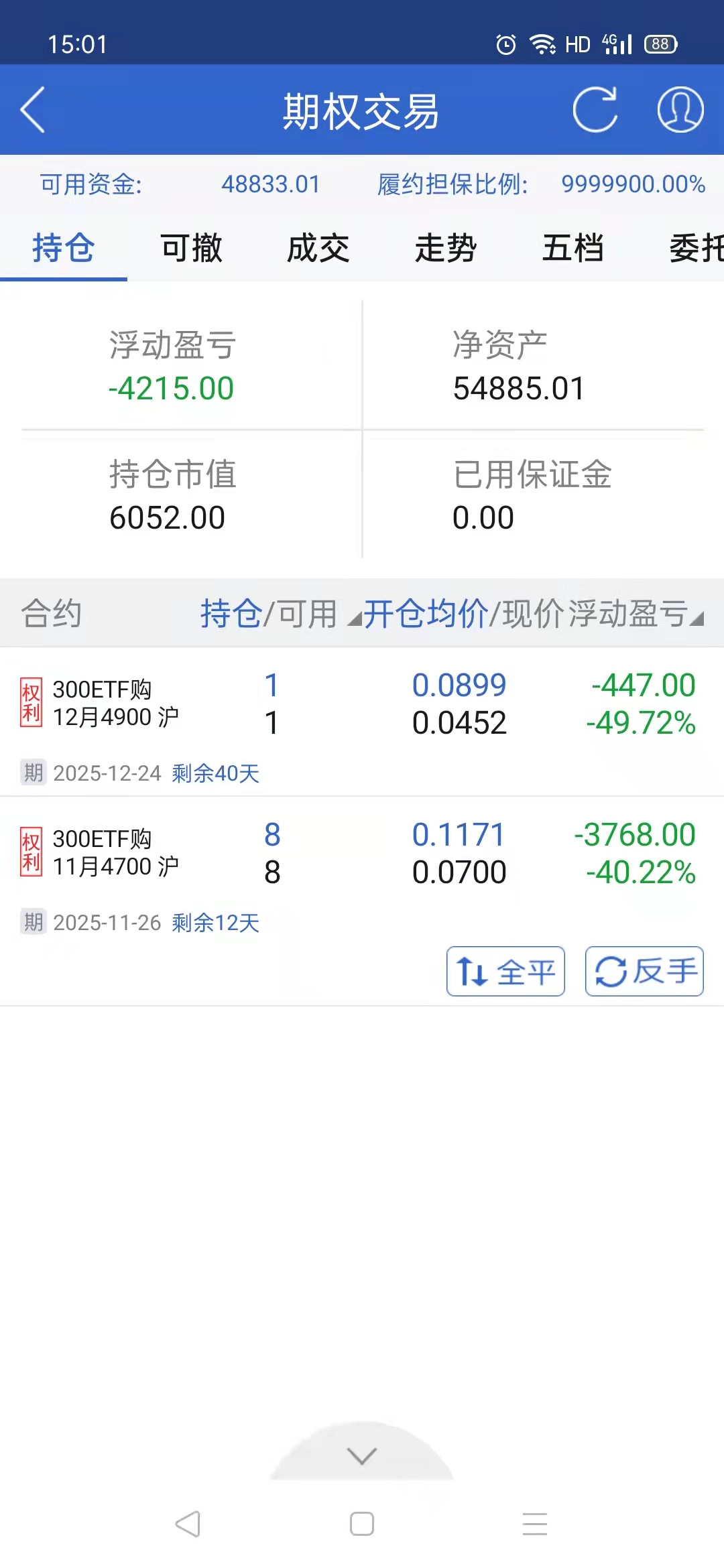
Task: Go back from 期权交易 screen
Action: point(32,110)
